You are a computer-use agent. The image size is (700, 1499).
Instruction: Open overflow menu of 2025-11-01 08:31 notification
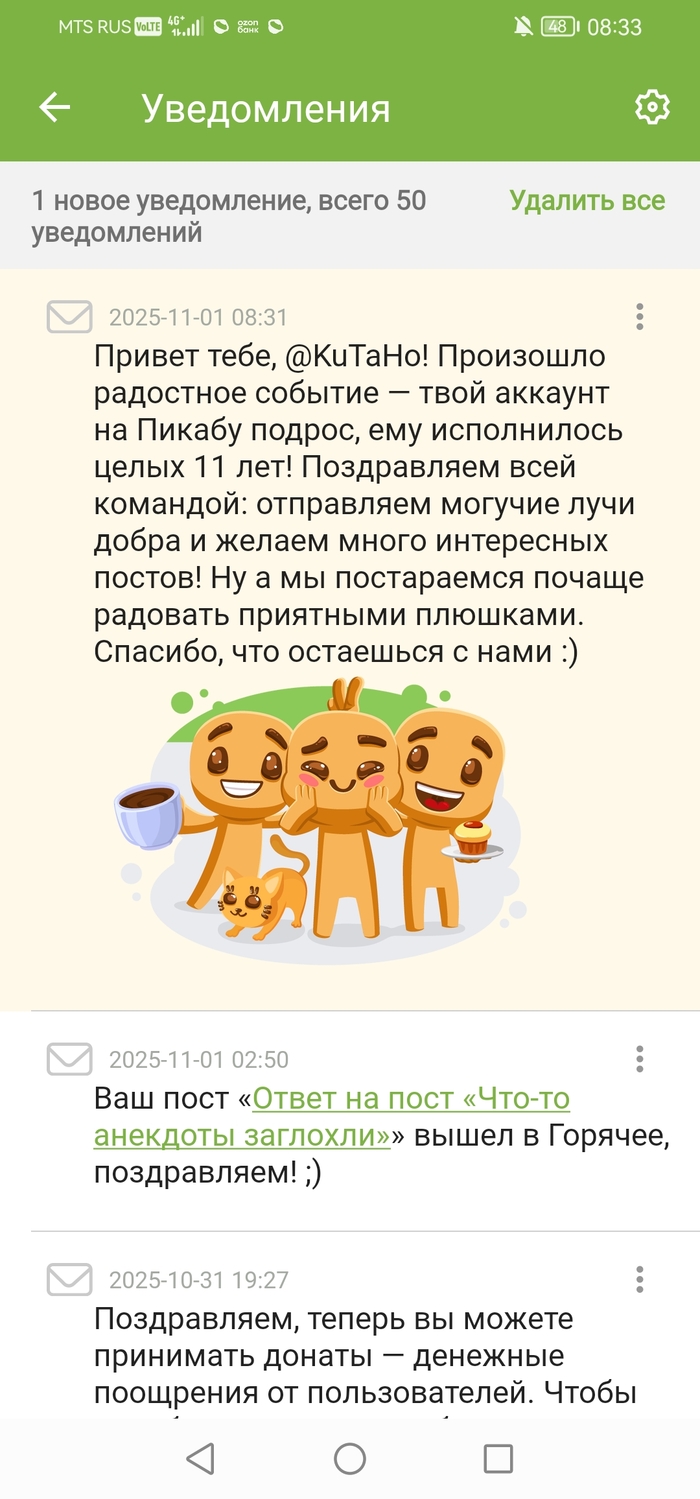click(x=639, y=317)
